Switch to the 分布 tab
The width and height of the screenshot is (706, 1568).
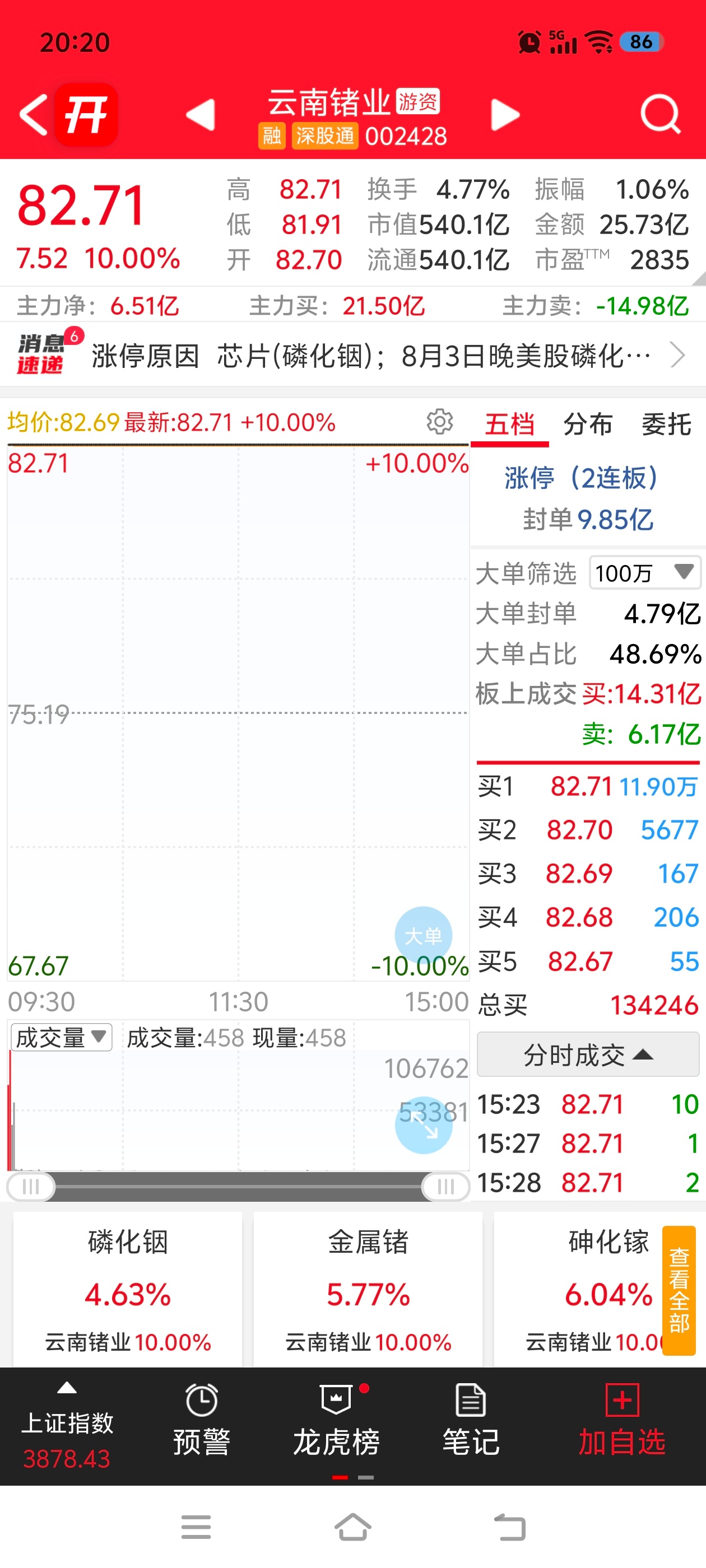point(588,424)
